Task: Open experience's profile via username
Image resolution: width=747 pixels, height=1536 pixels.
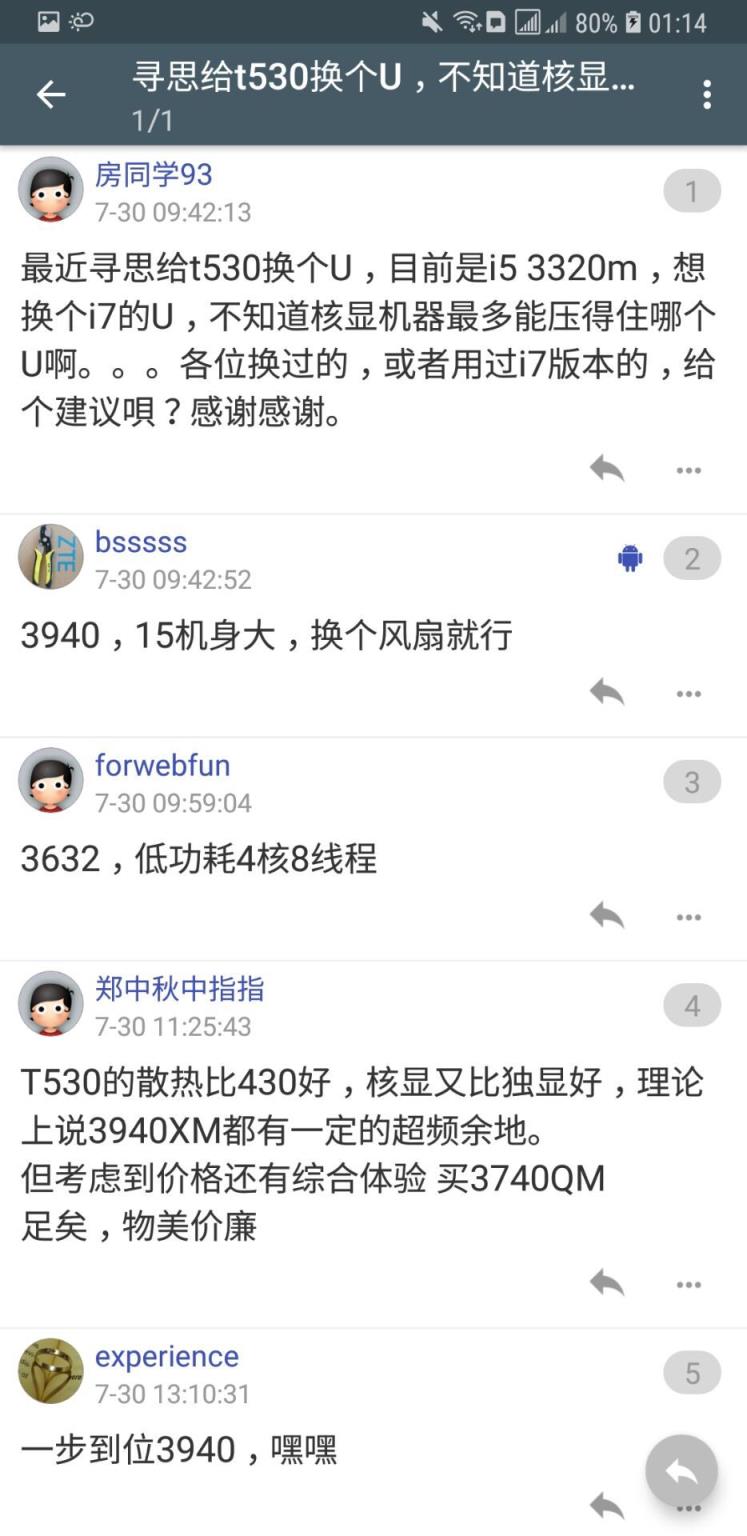Action: (166, 1356)
